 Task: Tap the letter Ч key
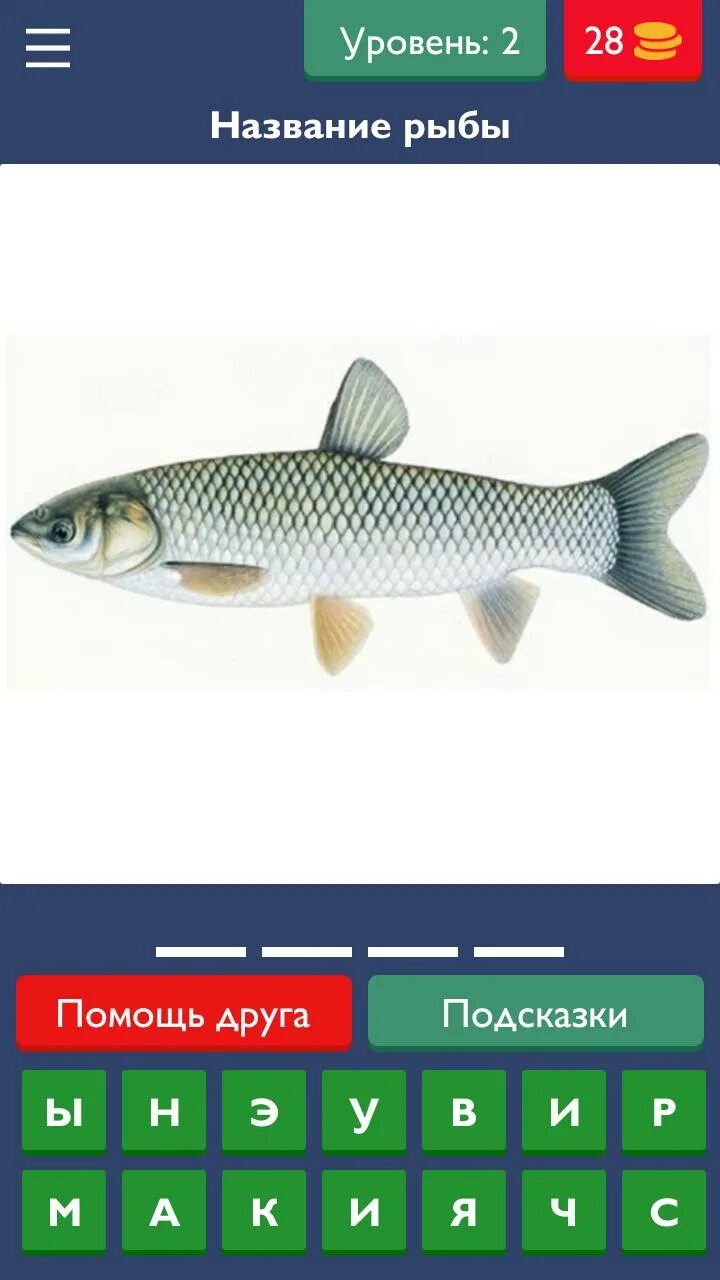pos(564,1212)
